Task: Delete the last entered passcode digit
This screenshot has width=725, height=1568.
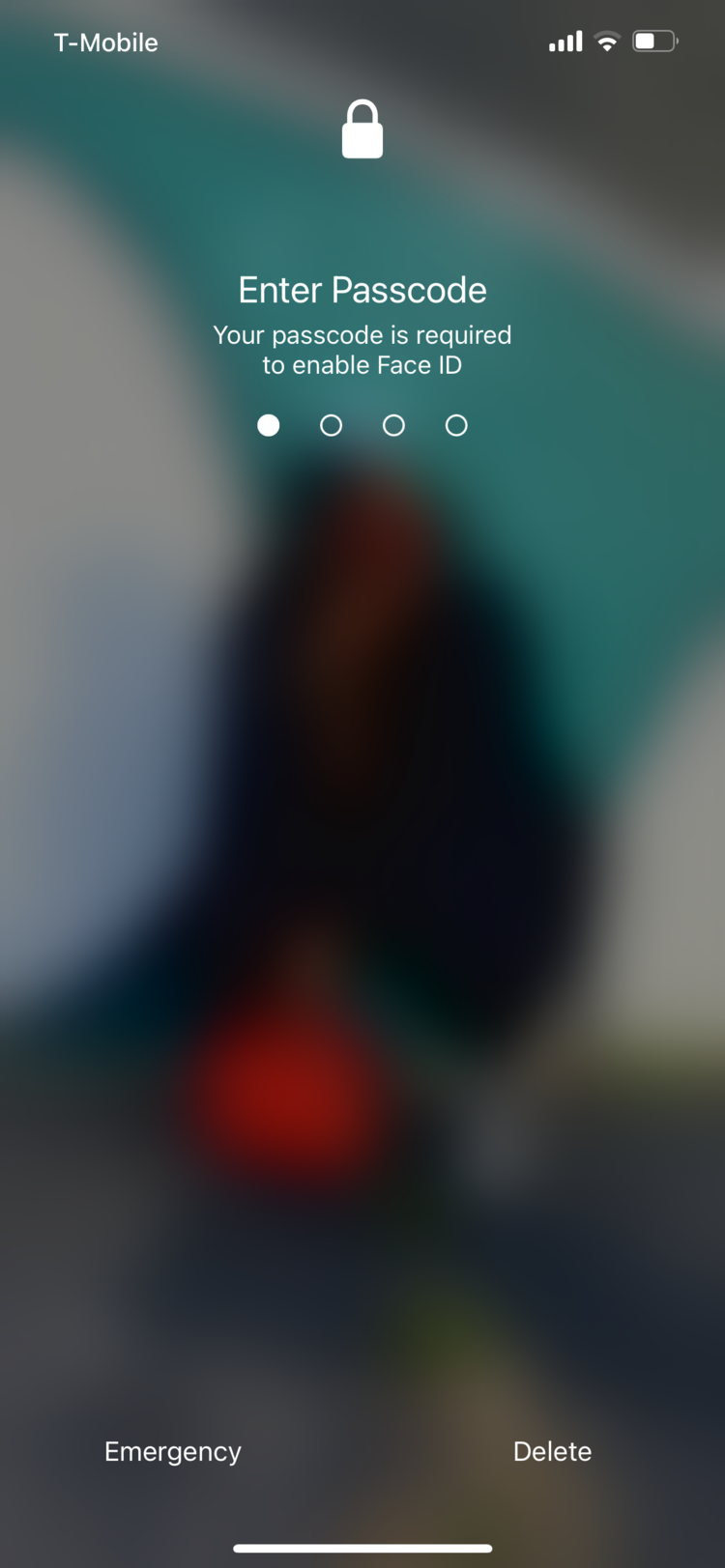Action: [x=552, y=1451]
